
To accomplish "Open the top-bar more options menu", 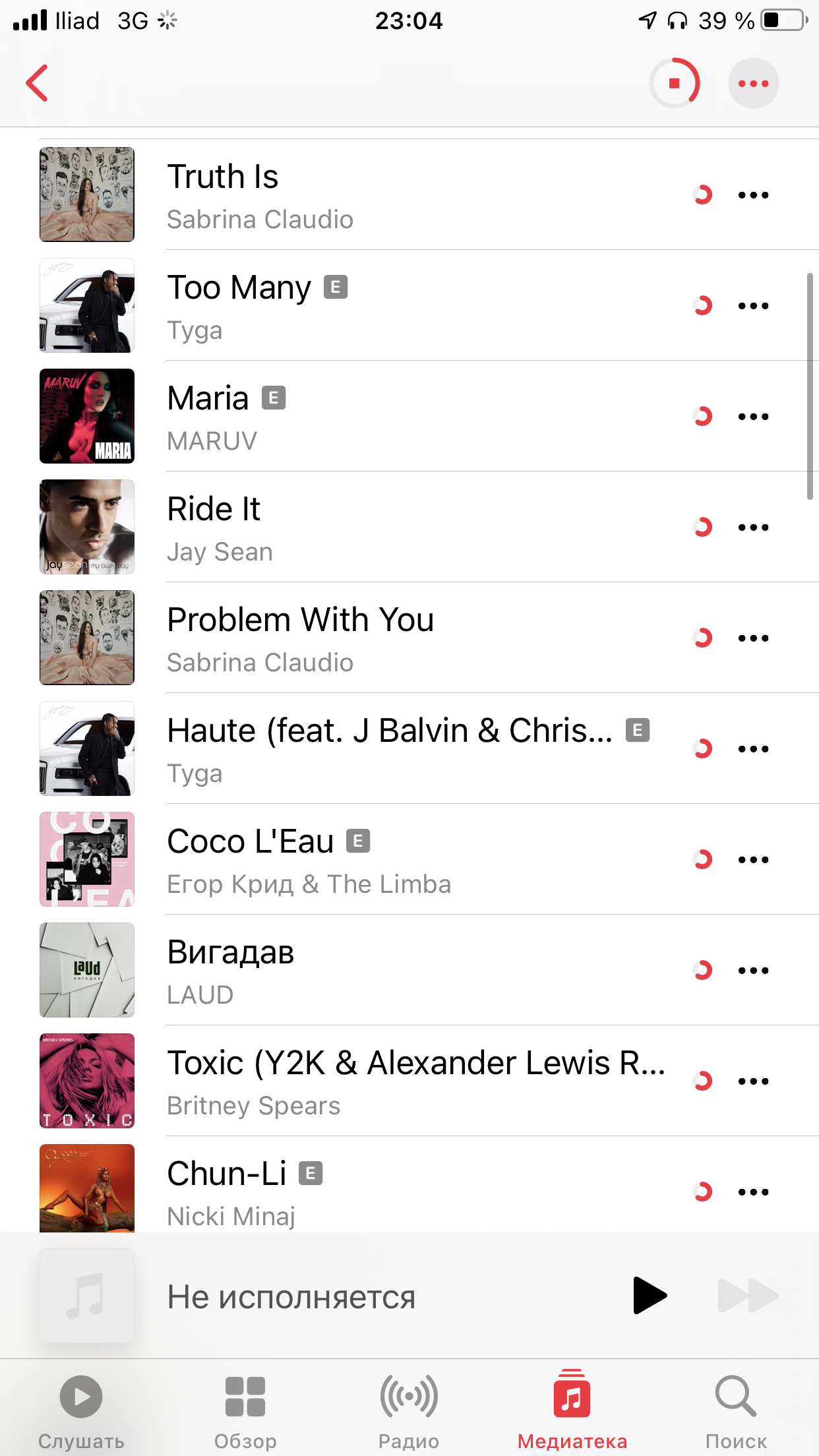I will point(753,83).
